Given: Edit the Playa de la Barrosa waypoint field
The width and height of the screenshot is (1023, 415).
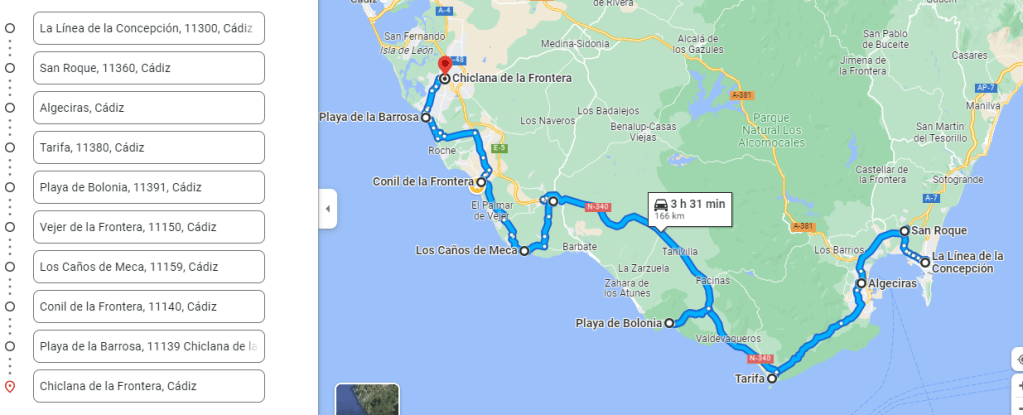Looking at the screenshot, I should click(148, 346).
